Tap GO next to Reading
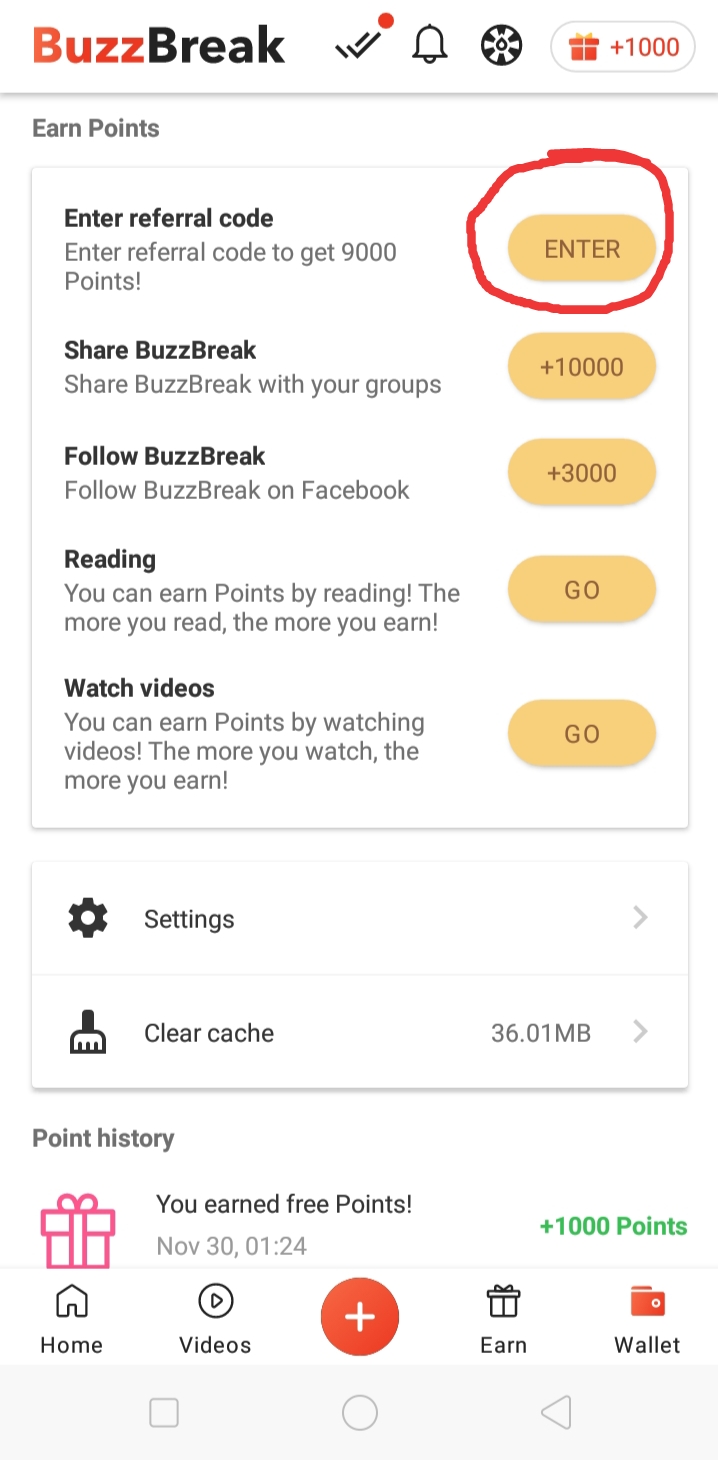 tap(582, 590)
